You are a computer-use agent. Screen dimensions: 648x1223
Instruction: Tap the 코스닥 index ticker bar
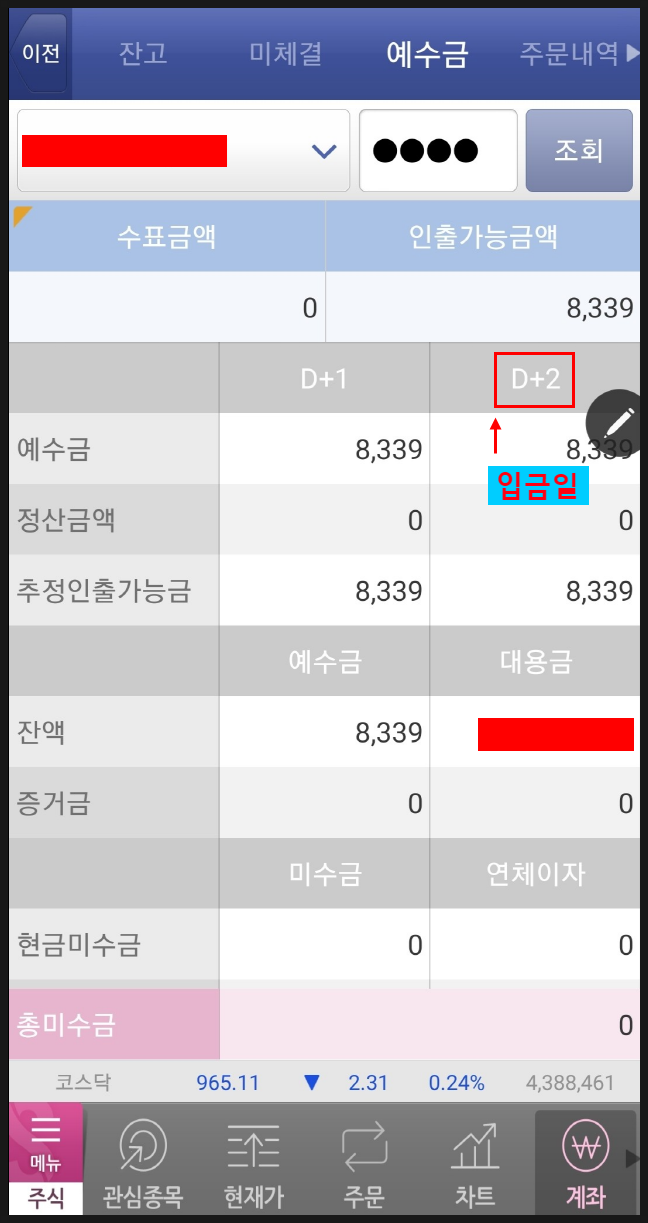tap(324, 1083)
